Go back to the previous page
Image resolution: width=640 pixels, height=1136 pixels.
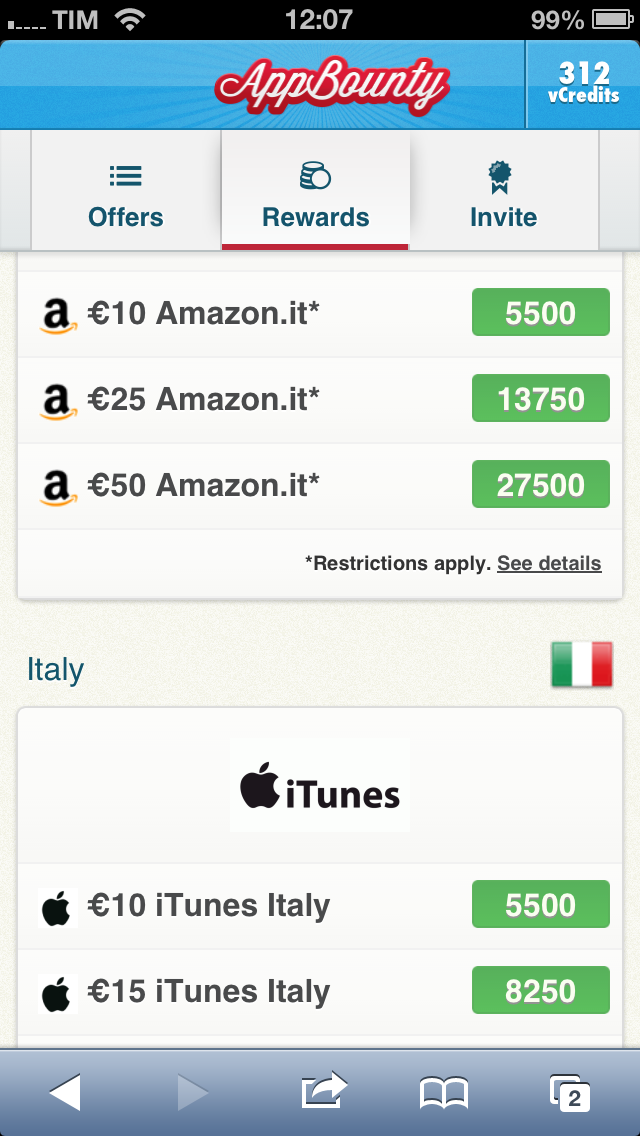65,1093
